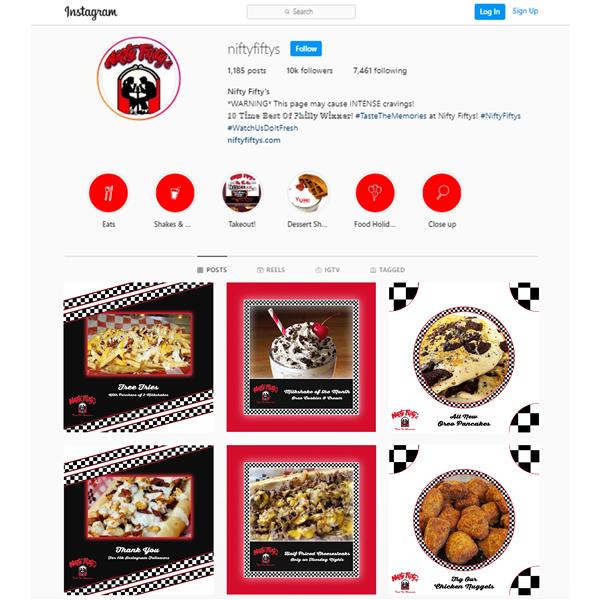The width and height of the screenshot is (600, 600).
Task: Follow the niftyfiftys account
Action: pyautogui.click(x=305, y=48)
